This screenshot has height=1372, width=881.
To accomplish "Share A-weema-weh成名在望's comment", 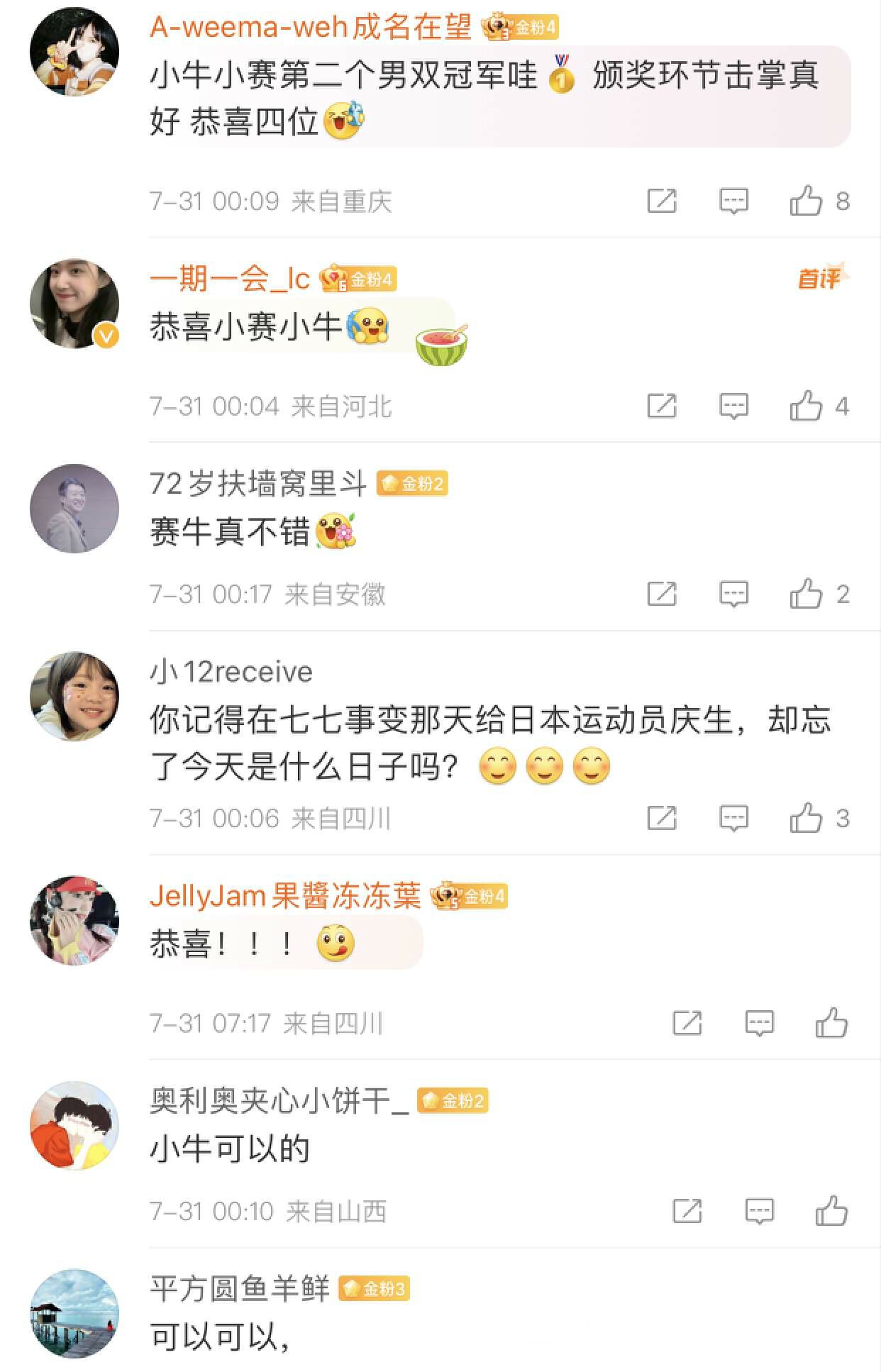I will [662, 201].
